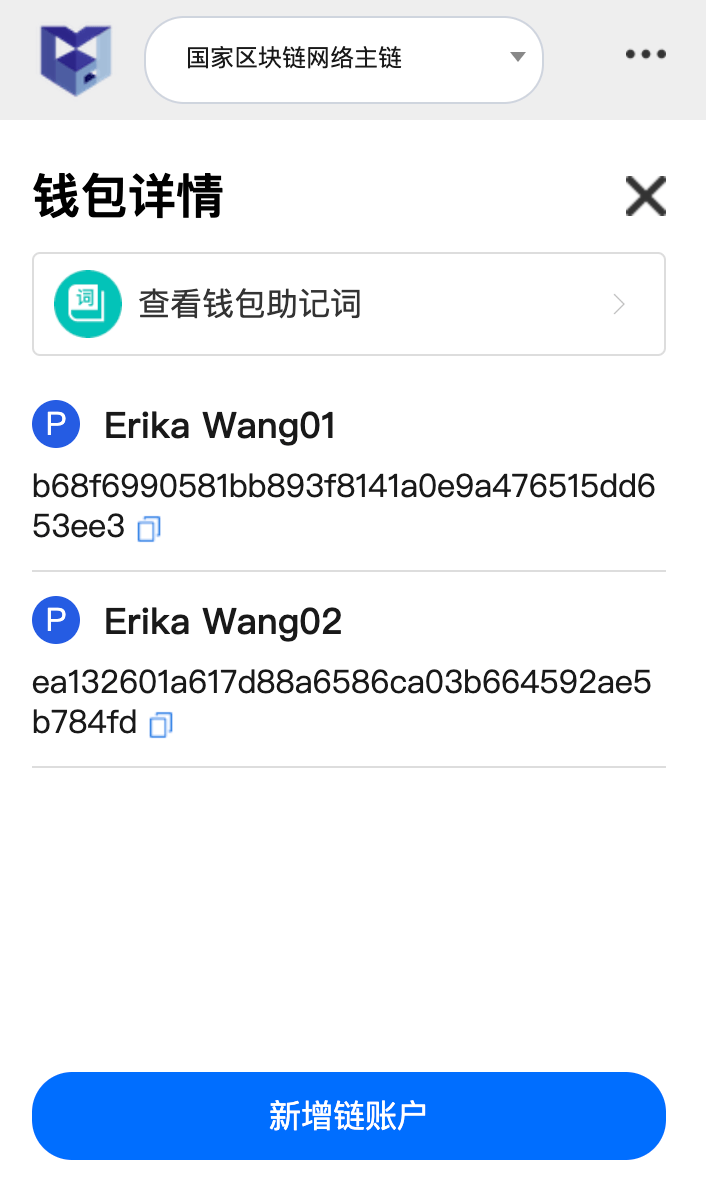Image resolution: width=706 pixels, height=1196 pixels.
Task: Open the network dropdown 国家区块链网络主链
Action: coord(344,59)
